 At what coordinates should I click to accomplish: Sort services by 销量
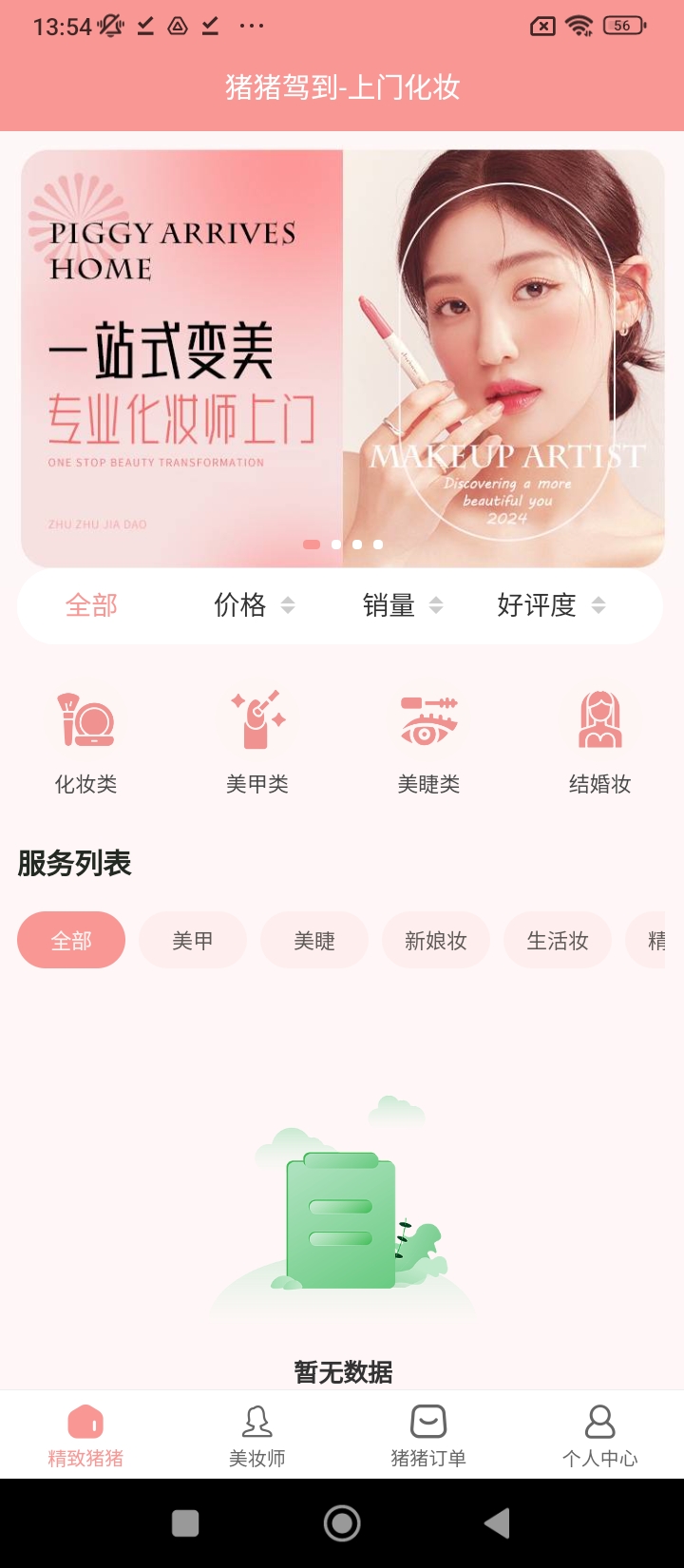click(403, 605)
